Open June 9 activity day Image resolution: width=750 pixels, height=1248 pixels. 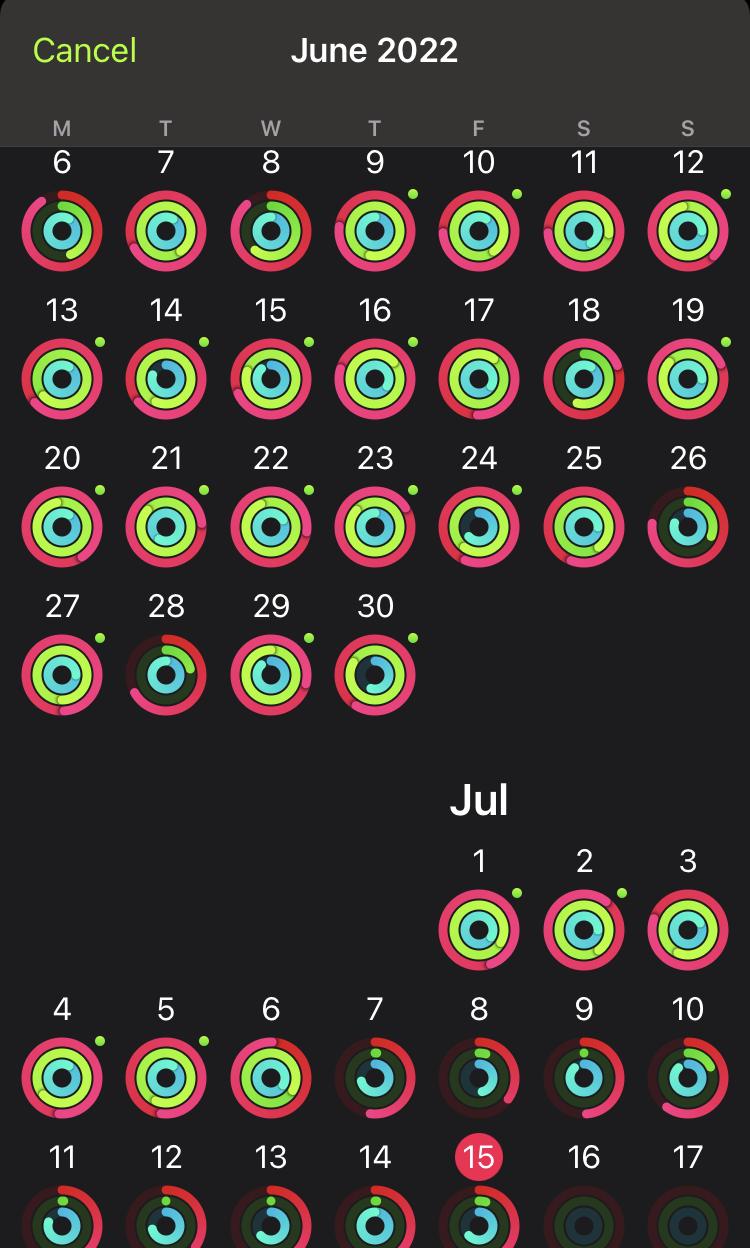375,231
